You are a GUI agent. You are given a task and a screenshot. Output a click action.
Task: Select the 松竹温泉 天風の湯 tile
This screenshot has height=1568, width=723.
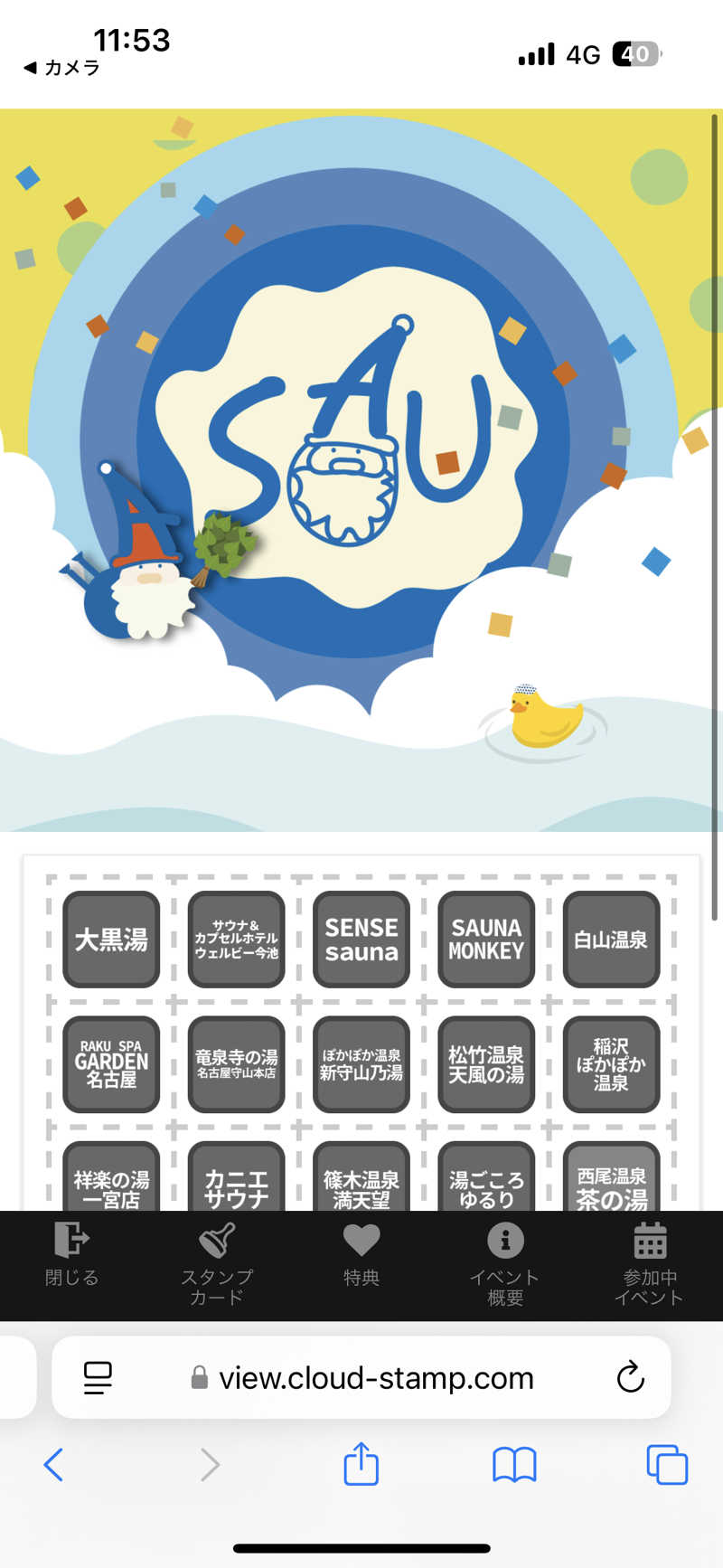(486, 1064)
